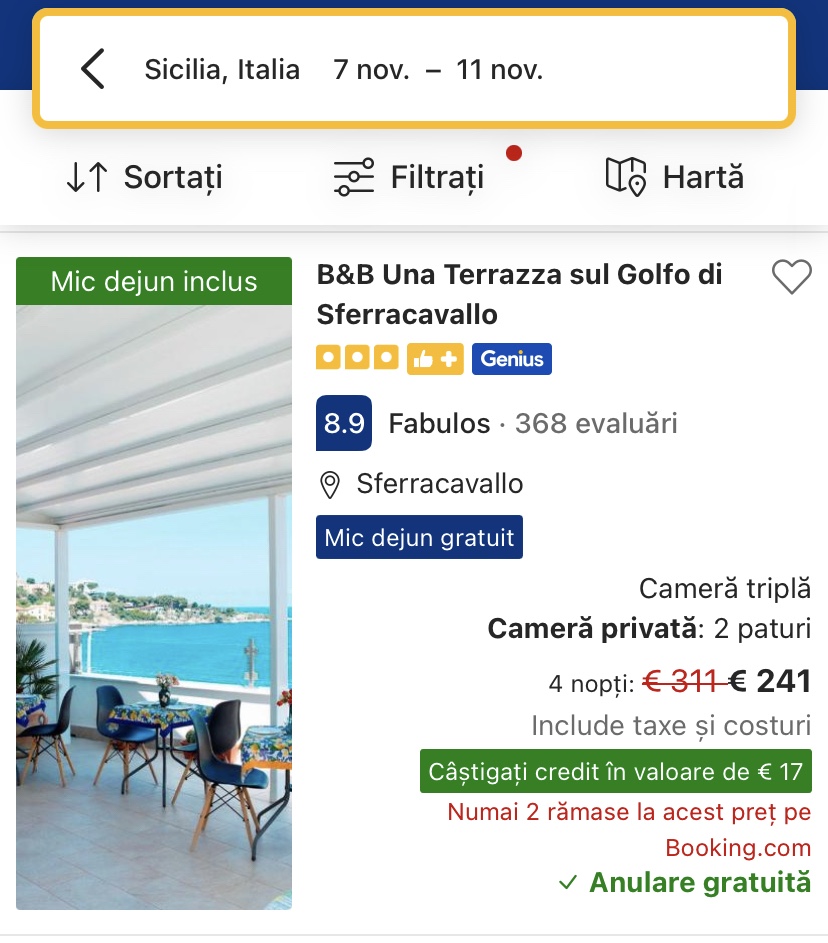Switch to the Hartă map view
Screen dimensions: 828x943
point(675,178)
